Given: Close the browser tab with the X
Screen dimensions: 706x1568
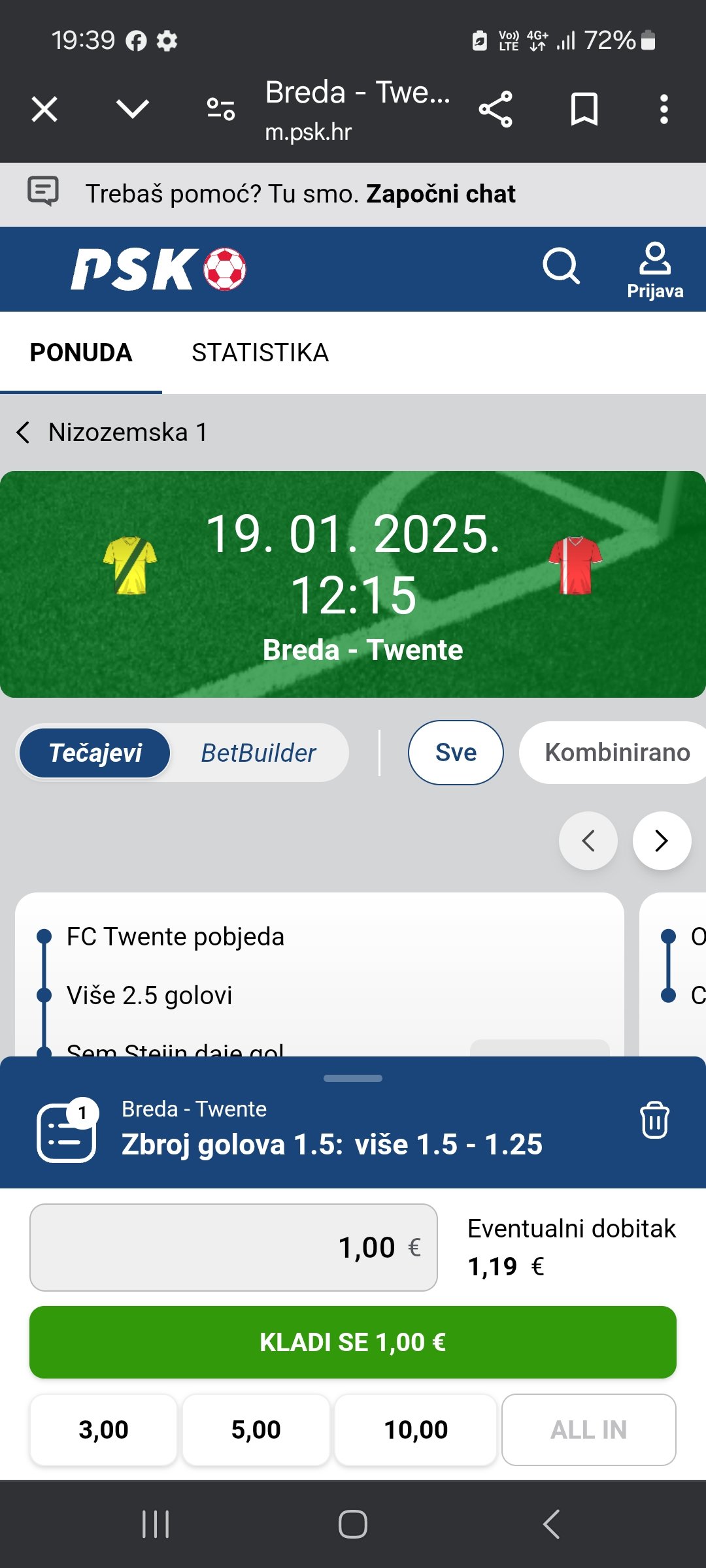Looking at the screenshot, I should coord(44,109).
